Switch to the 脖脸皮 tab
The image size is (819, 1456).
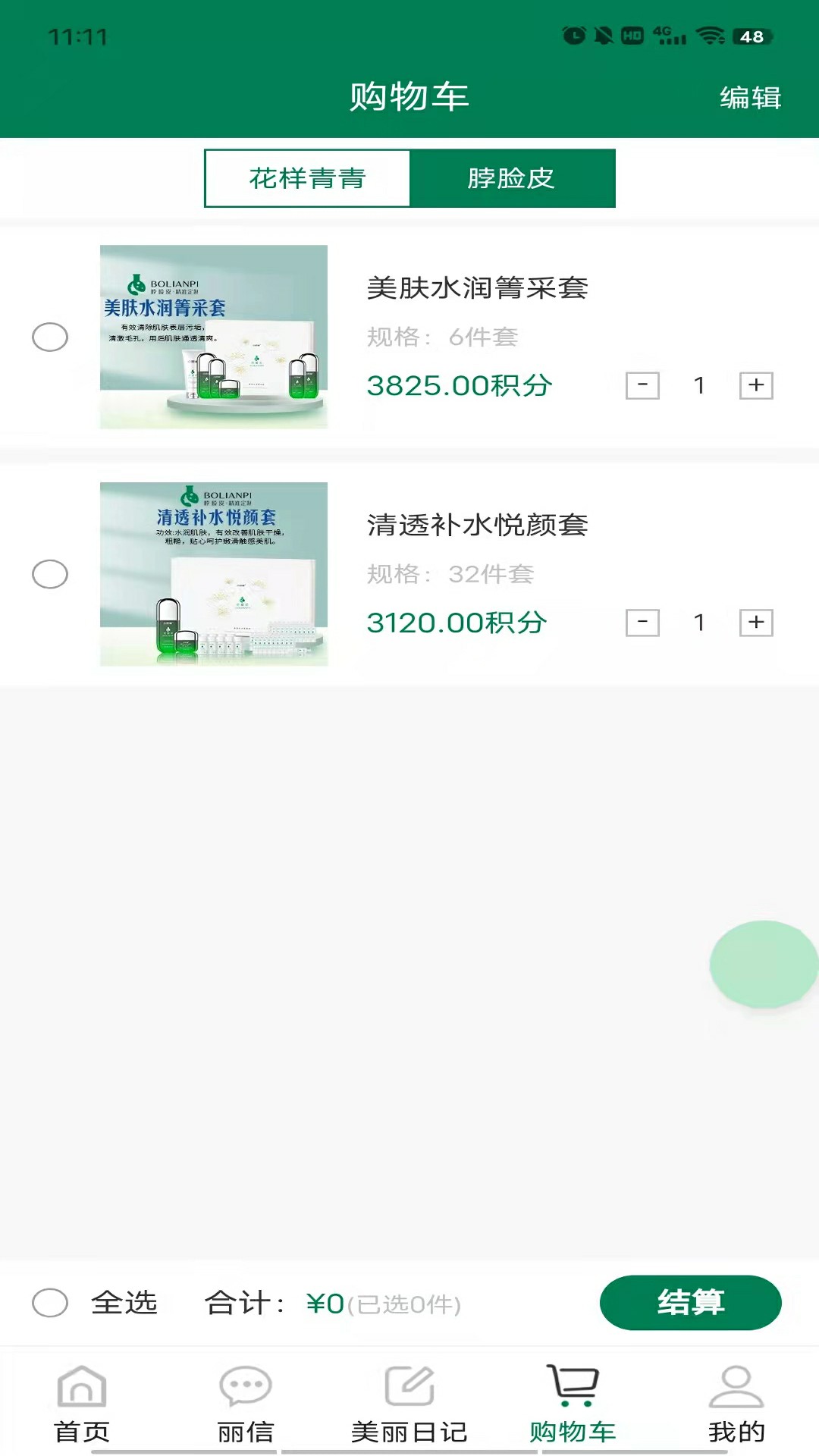pyautogui.click(x=512, y=178)
